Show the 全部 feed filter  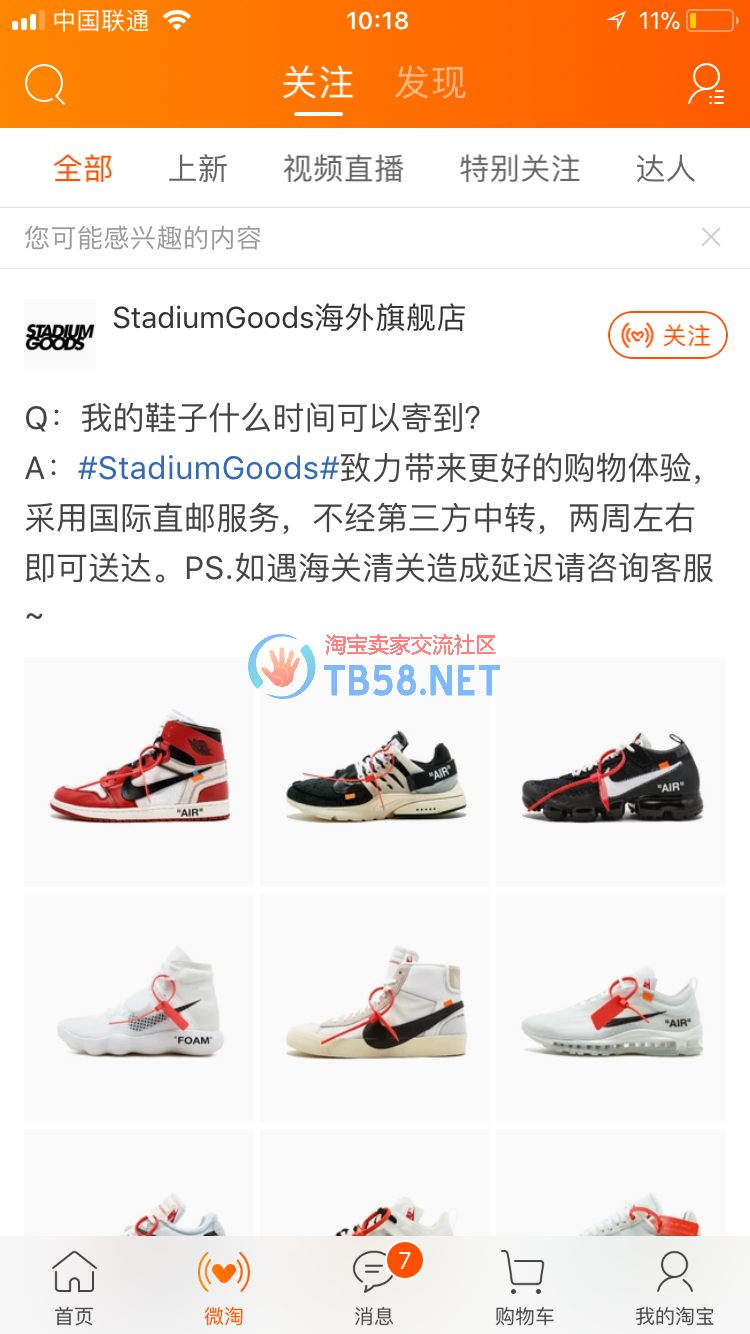coord(83,169)
